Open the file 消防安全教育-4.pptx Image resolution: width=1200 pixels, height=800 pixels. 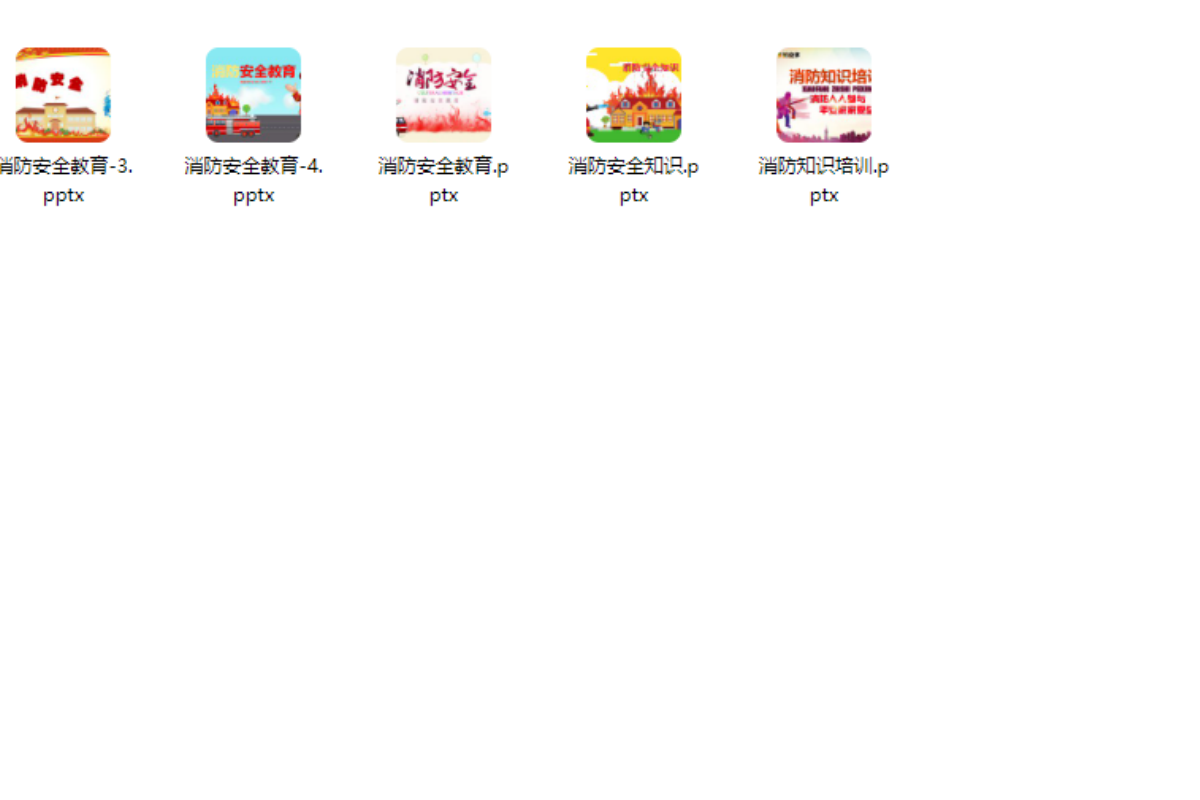[x=253, y=95]
